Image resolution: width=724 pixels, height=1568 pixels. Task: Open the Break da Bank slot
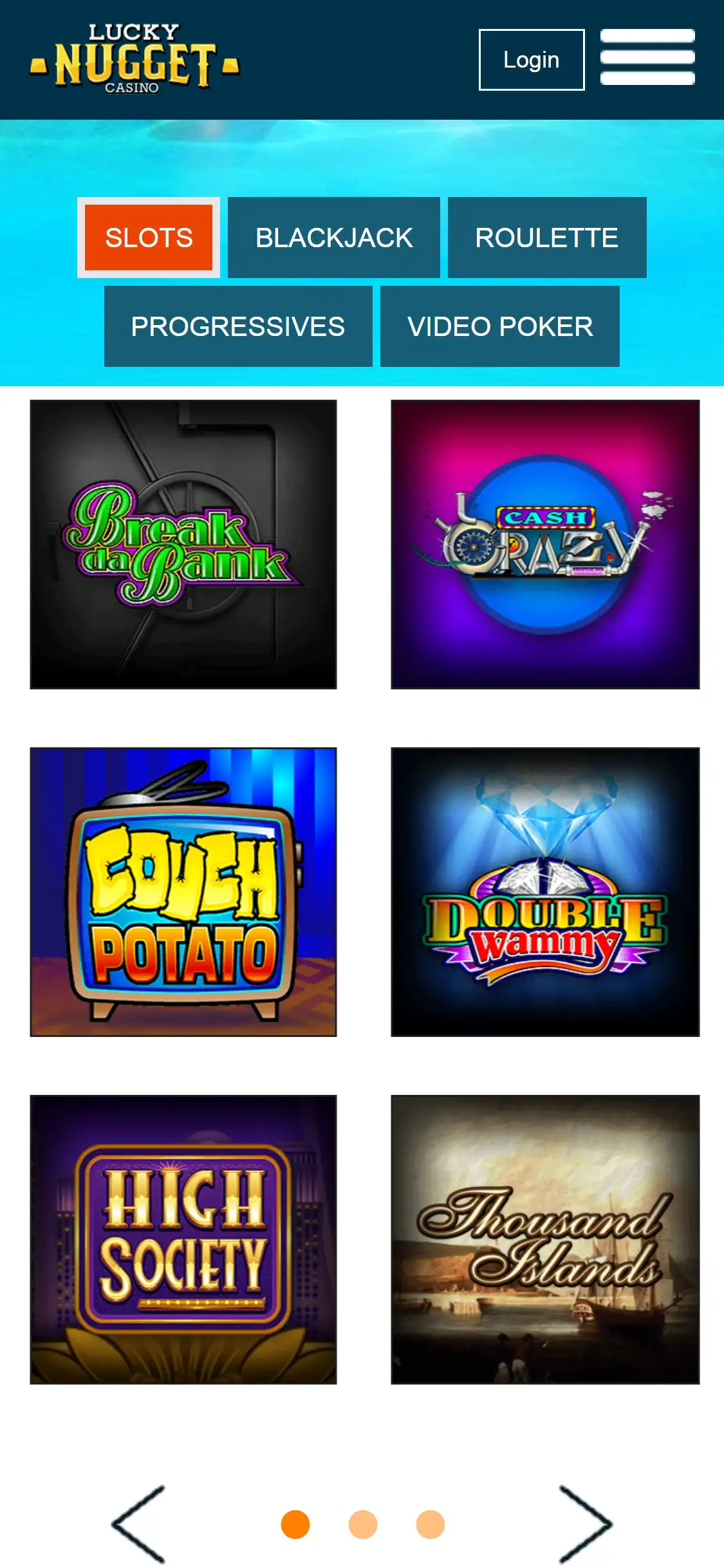coord(183,545)
